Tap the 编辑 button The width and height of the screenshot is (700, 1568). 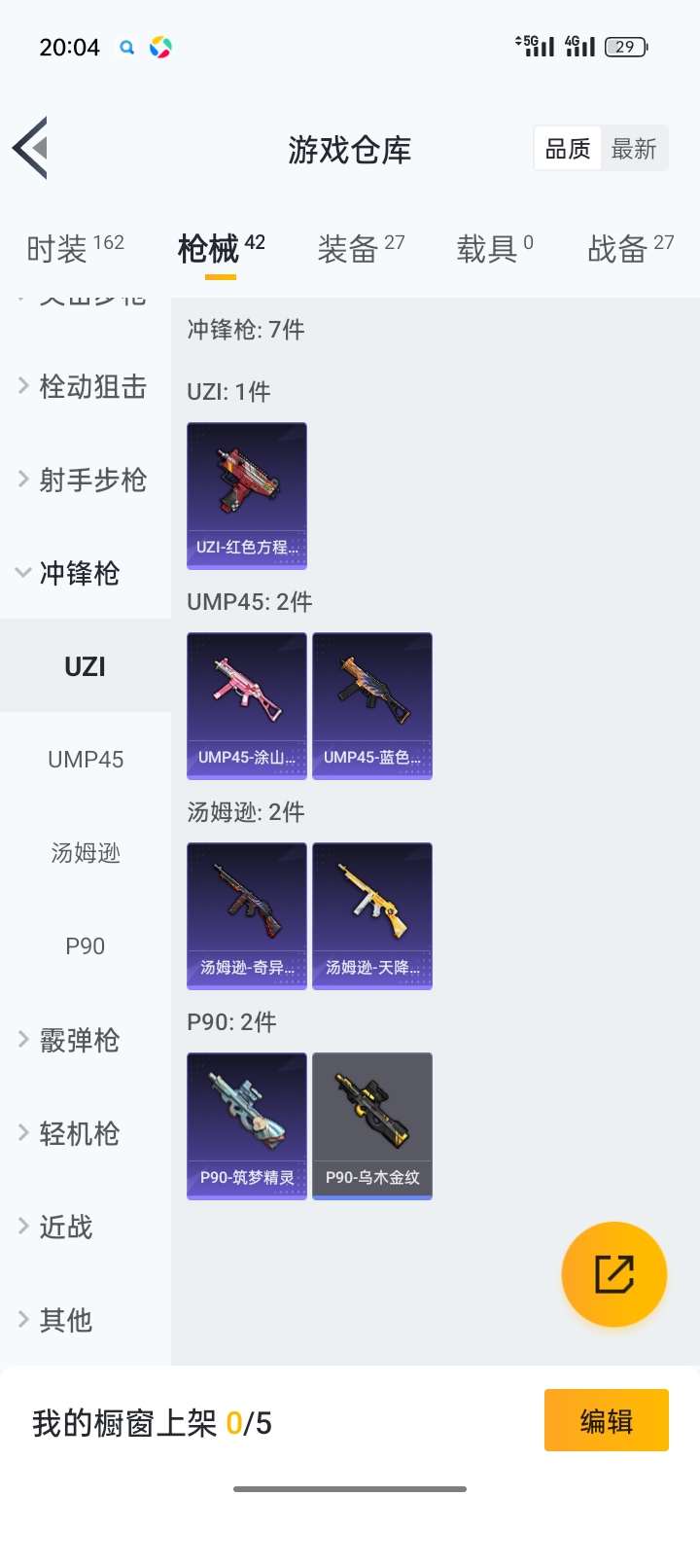606,1420
